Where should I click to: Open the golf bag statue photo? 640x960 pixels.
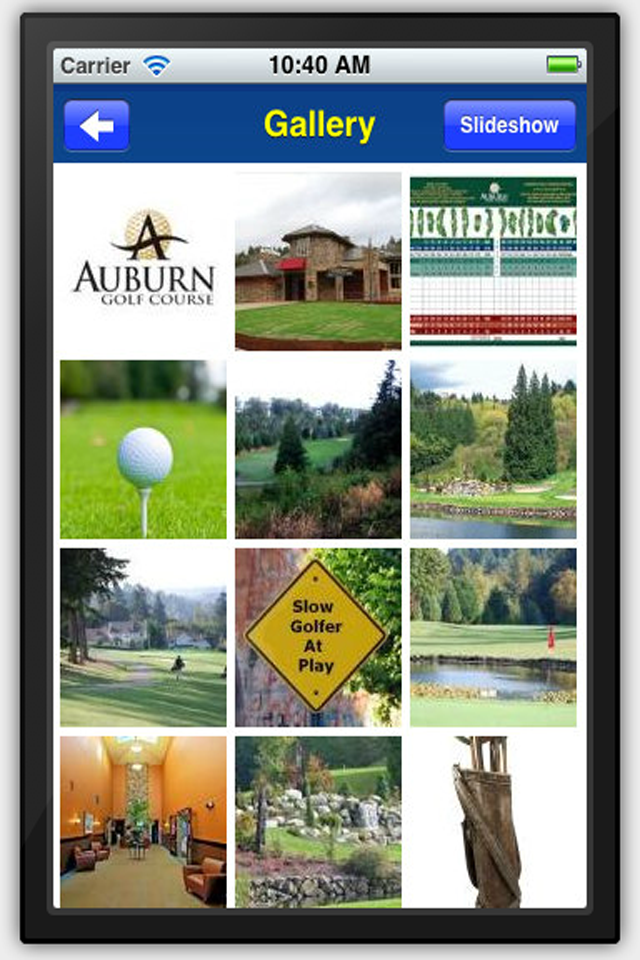(493, 822)
